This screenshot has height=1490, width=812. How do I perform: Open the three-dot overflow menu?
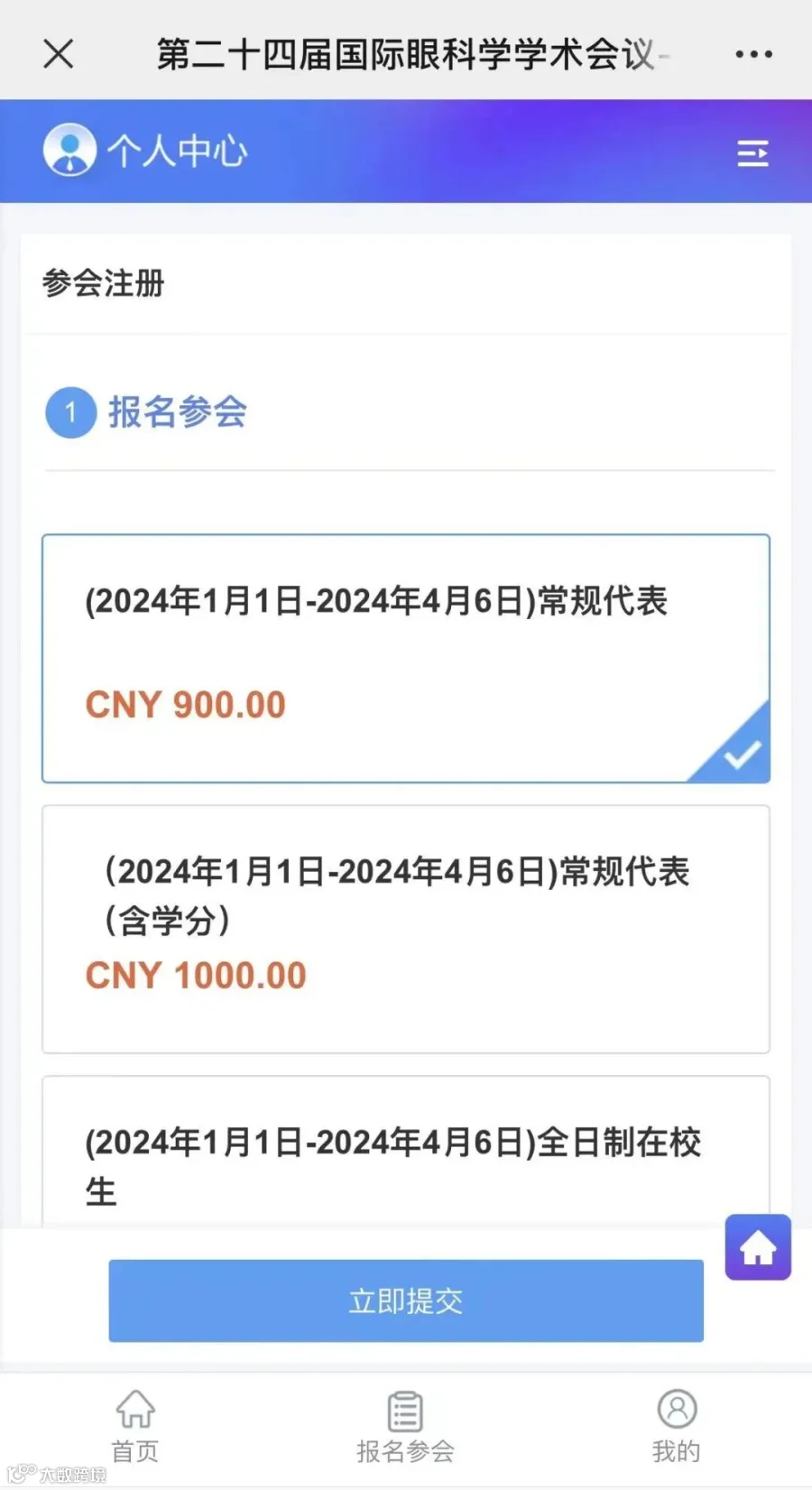click(753, 54)
